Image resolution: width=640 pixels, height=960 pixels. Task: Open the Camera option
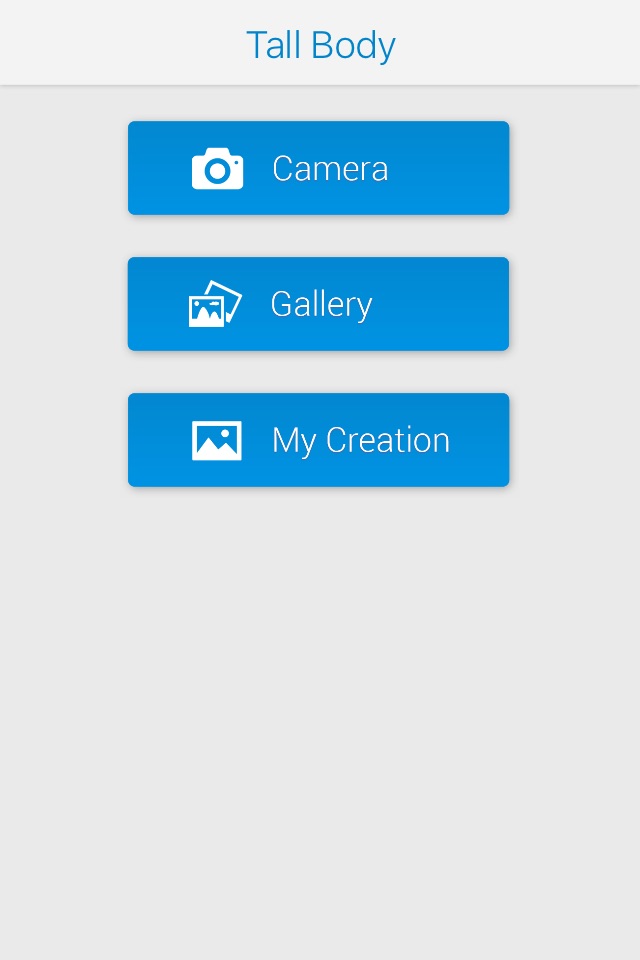pyautogui.click(x=318, y=168)
